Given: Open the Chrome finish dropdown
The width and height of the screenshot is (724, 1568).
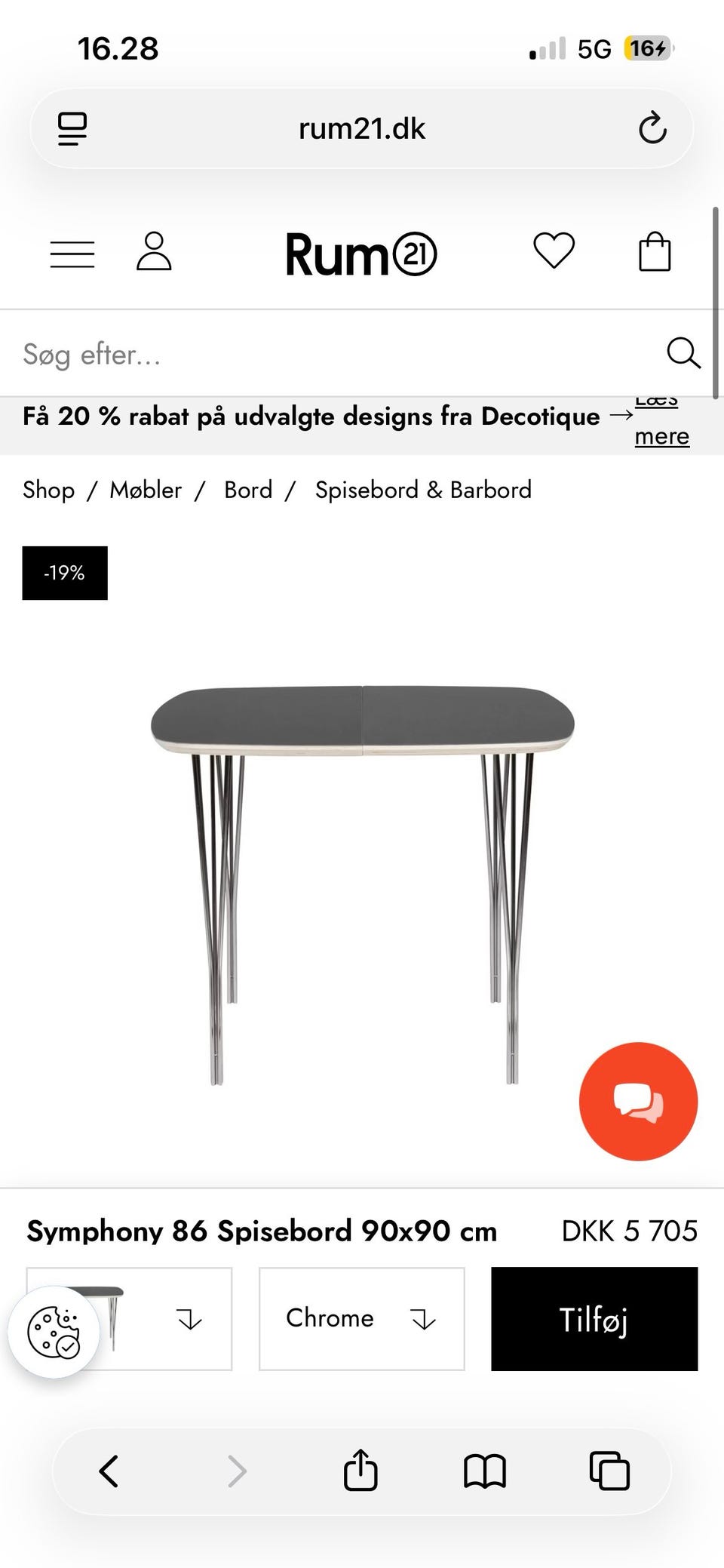Looking at the screenshot, I should pyautogui.click(x=361, y=1317).
